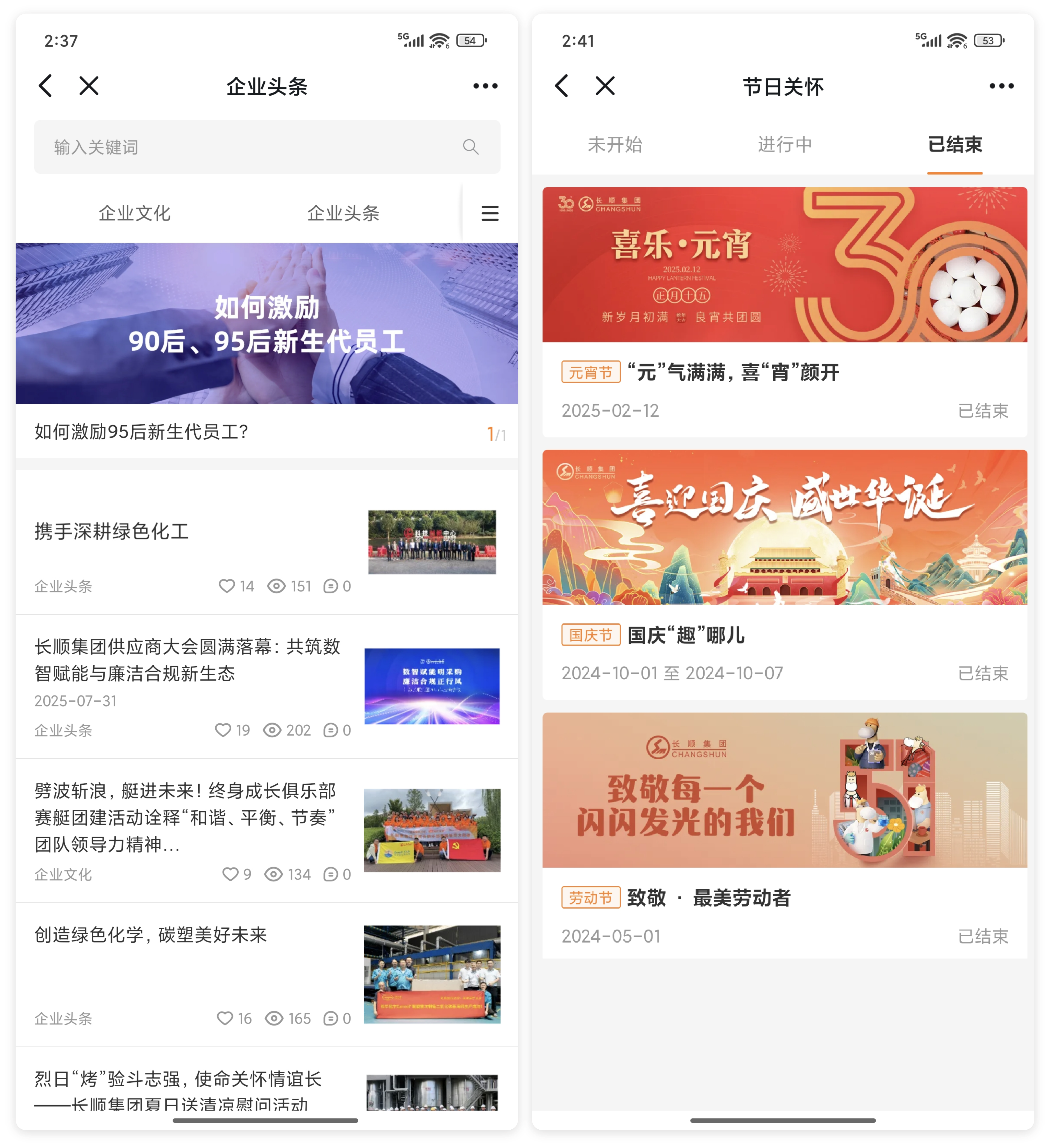Expand the category list via hamburger icon
1050x1148 pixels.
pos(490,214)
